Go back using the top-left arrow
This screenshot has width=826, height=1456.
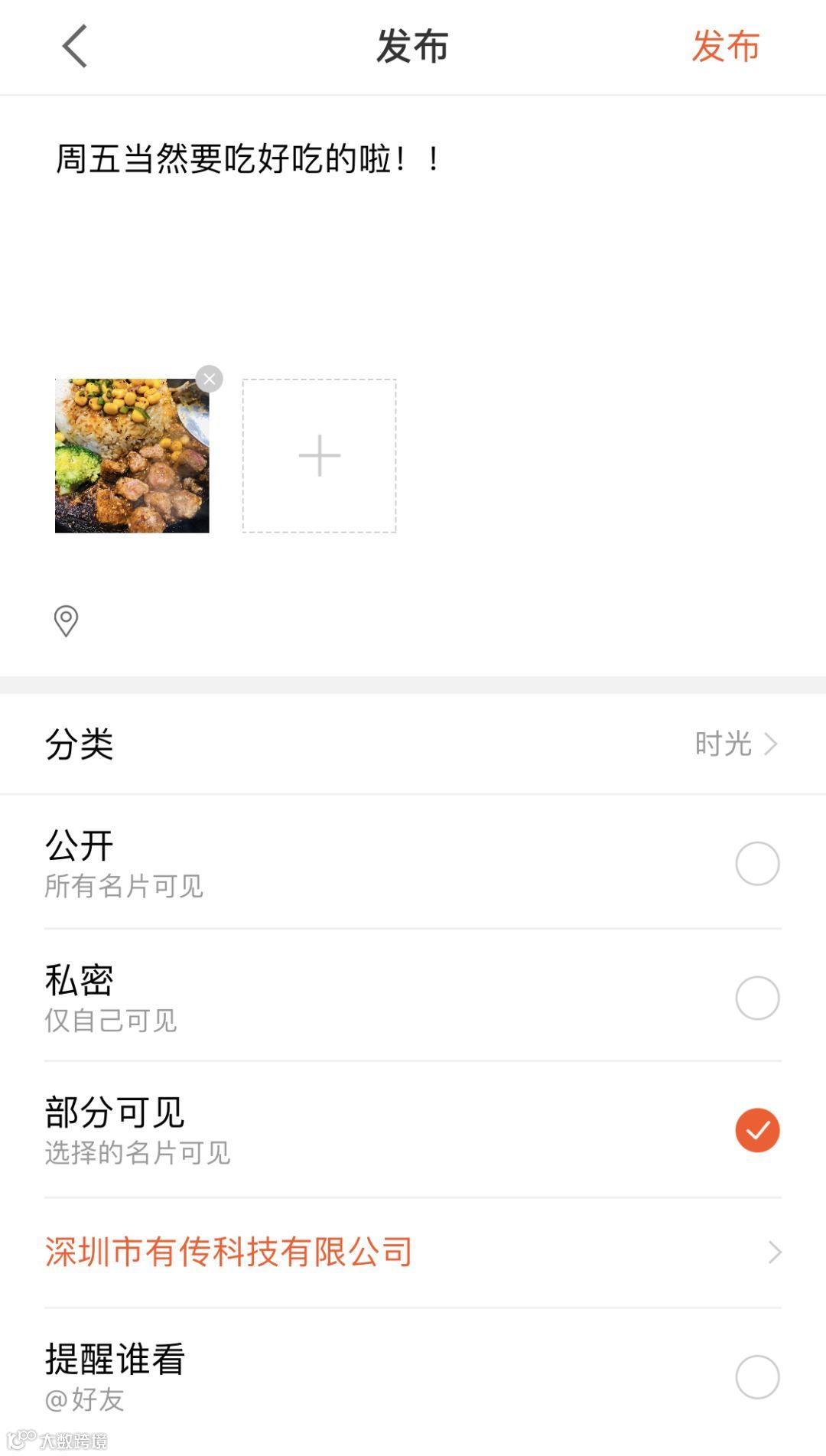[75, 47]
